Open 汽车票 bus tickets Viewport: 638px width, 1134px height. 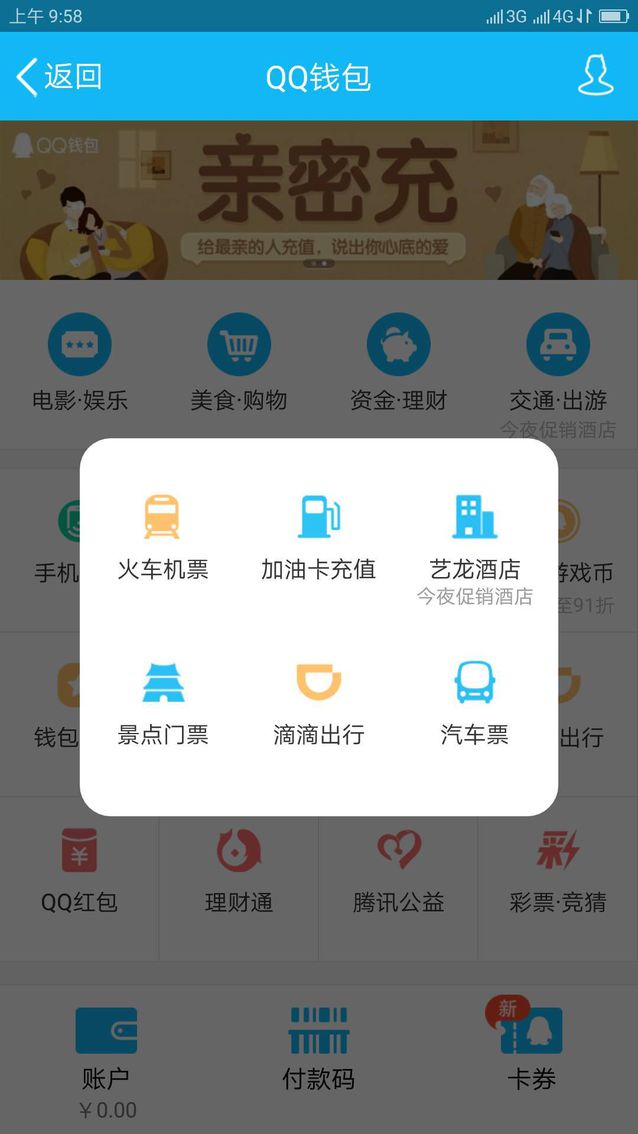[x=474, y=703]
